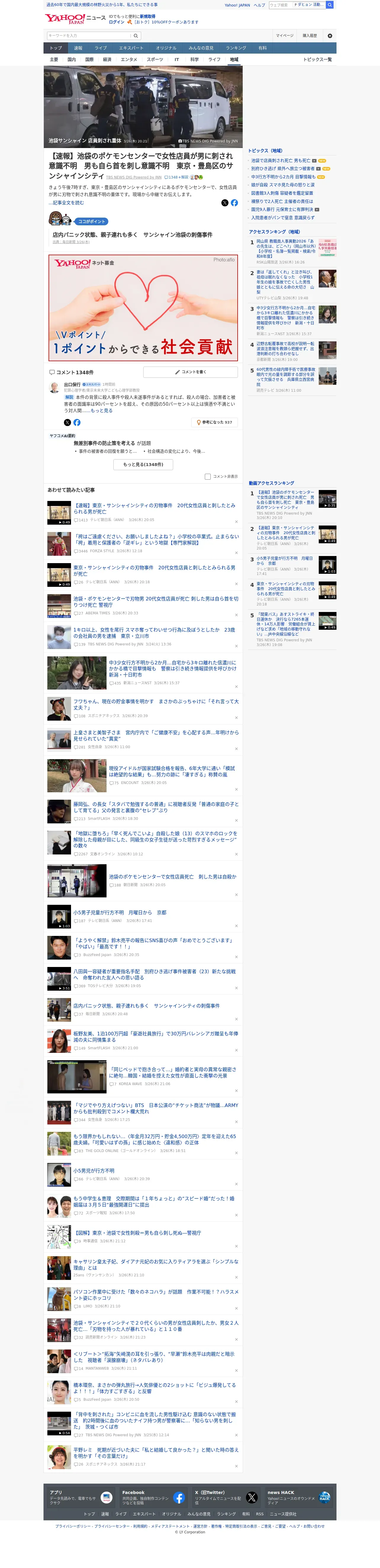Switch to the 速報 tab

[78, 47]
